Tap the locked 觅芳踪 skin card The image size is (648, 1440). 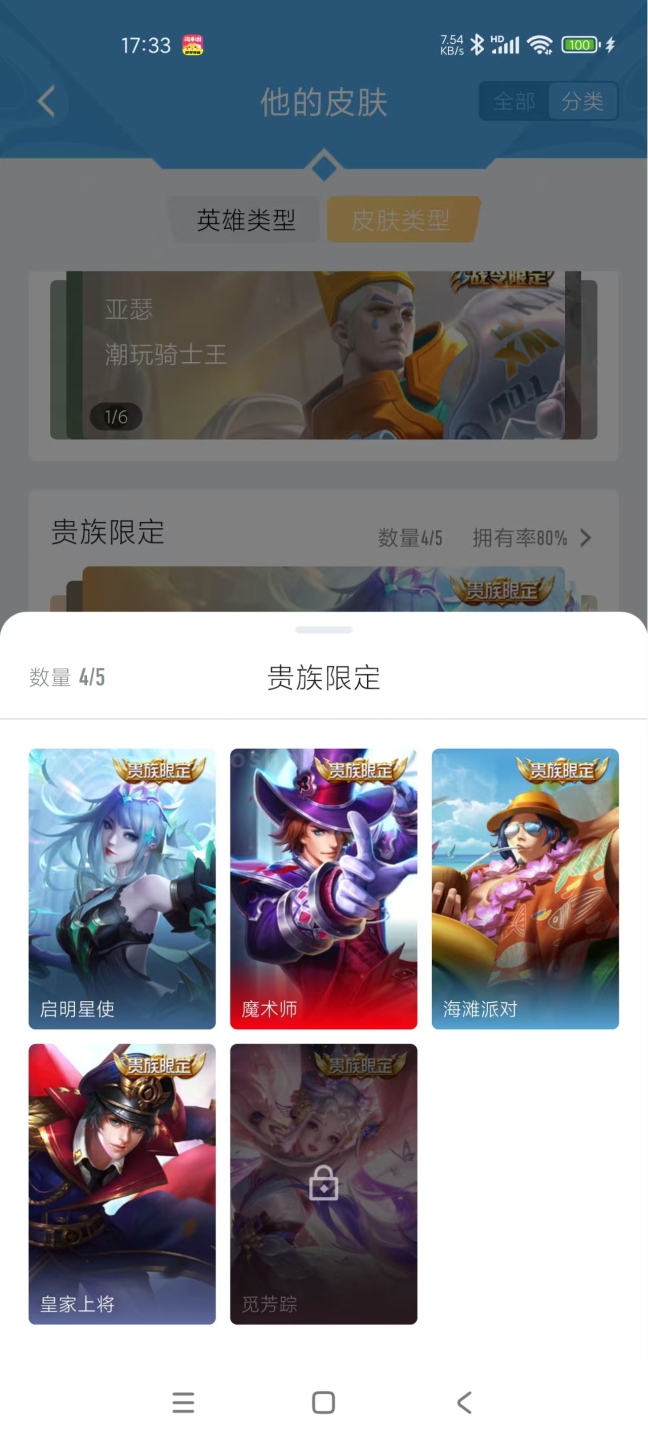(323, 1183)
